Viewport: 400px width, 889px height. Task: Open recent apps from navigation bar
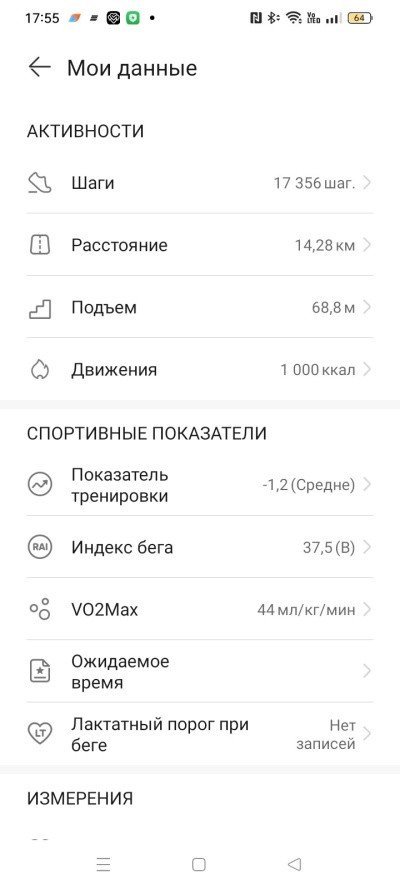tap(103, 864)
